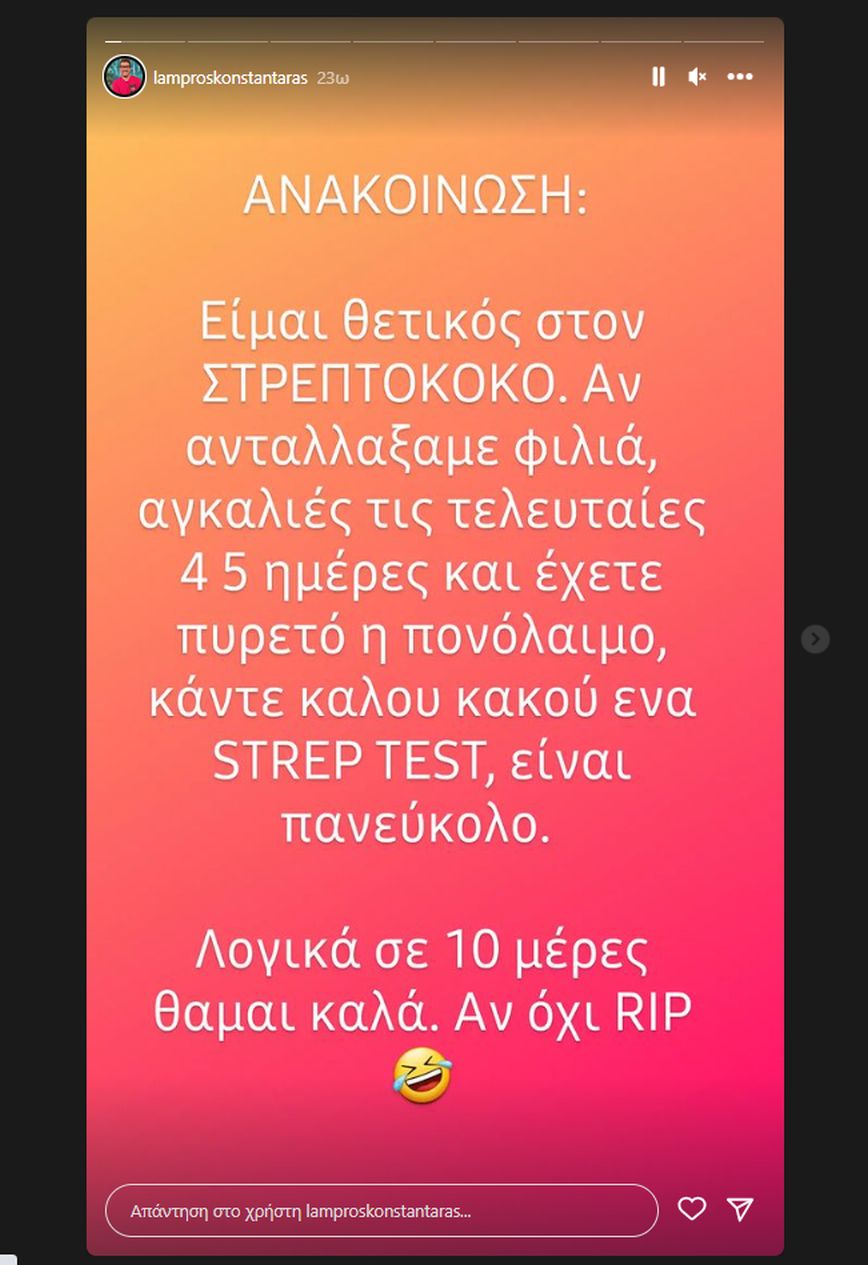Open lamproskonstantaras profile picture
The height and width of the screenshot is (1265, 868).
click(x=124, y=76)
